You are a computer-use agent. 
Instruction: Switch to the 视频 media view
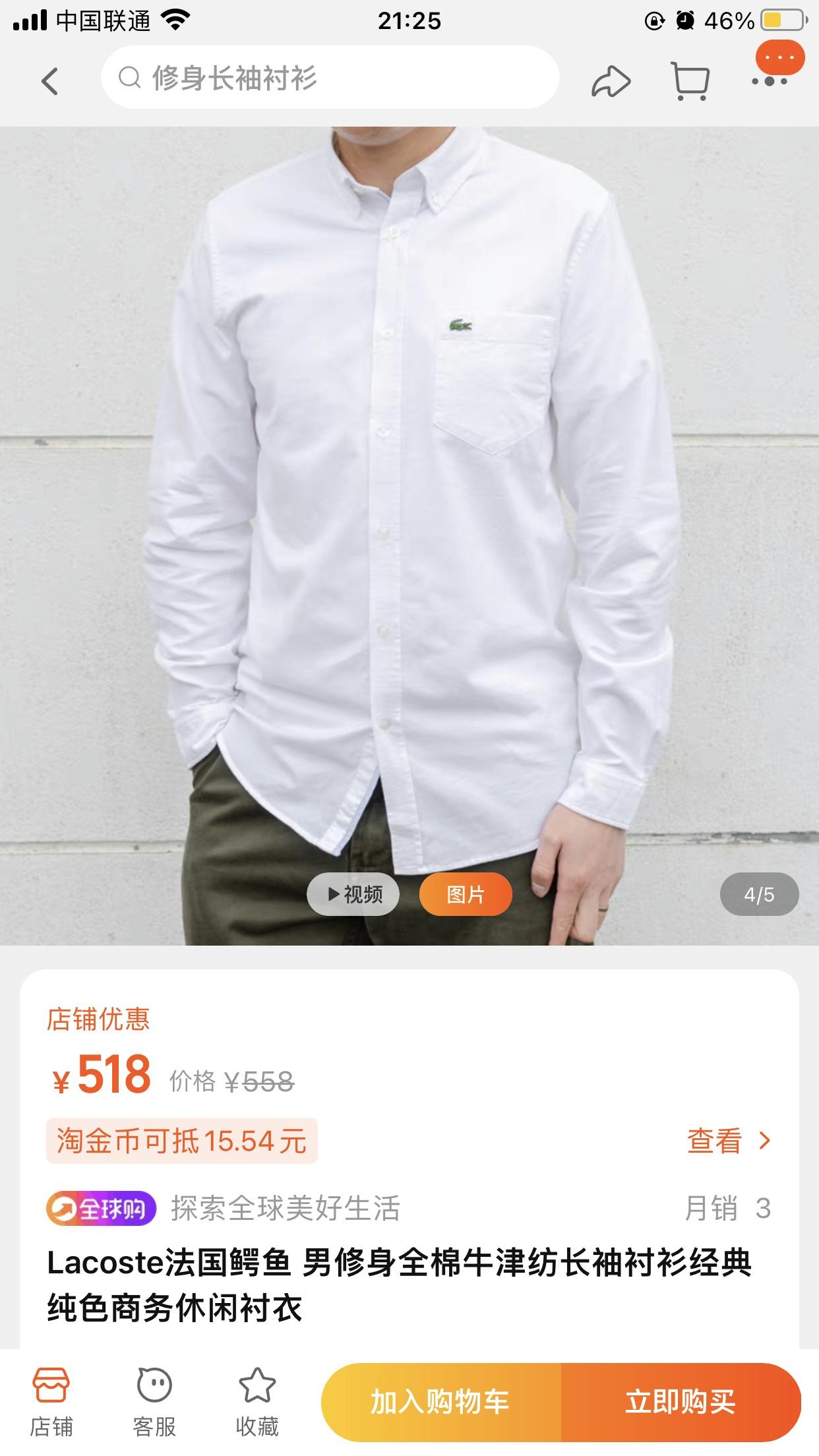point(353,894)
